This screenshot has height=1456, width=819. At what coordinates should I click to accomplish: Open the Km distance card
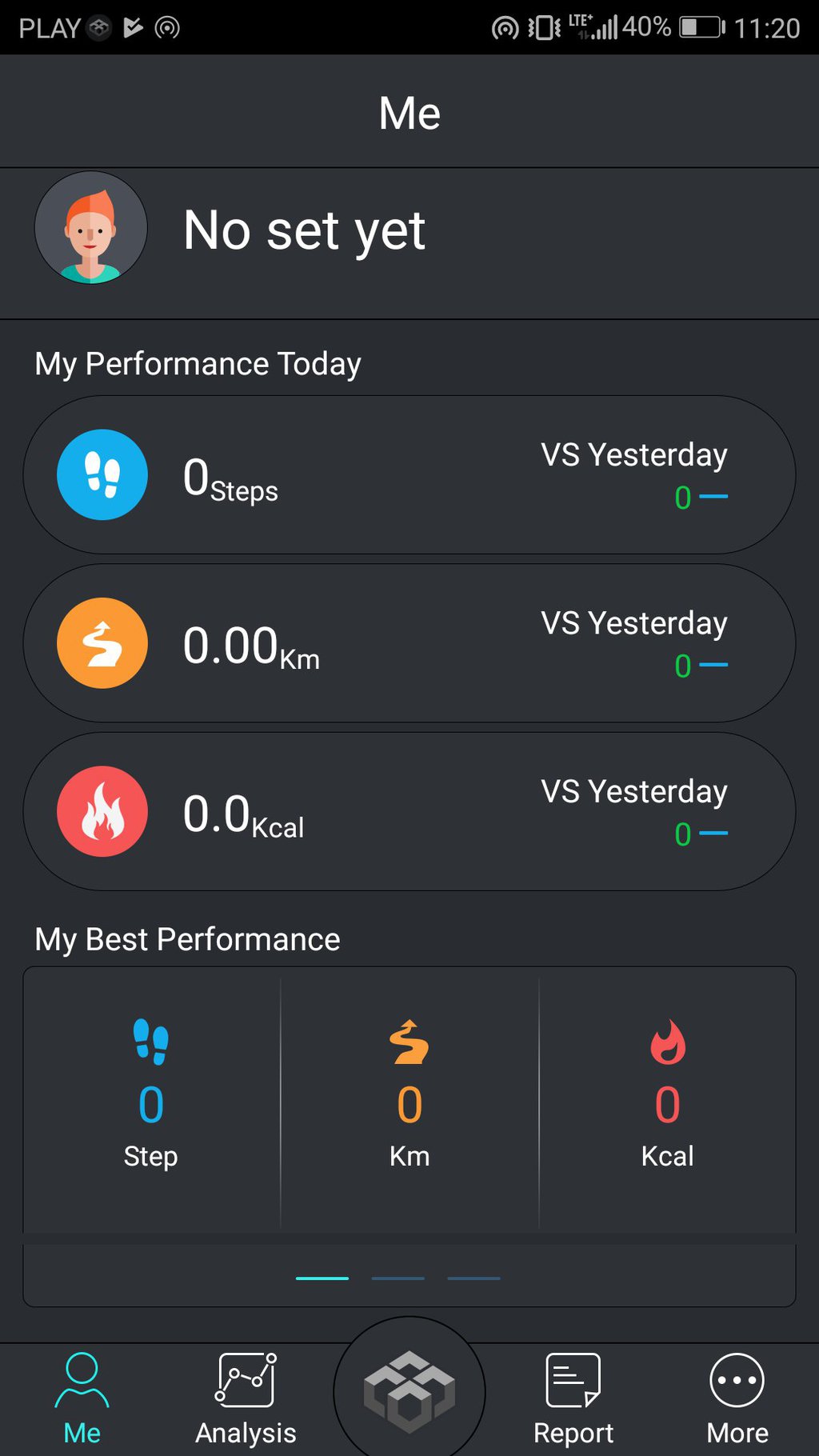pyautogui.click(x=409, y=643)
